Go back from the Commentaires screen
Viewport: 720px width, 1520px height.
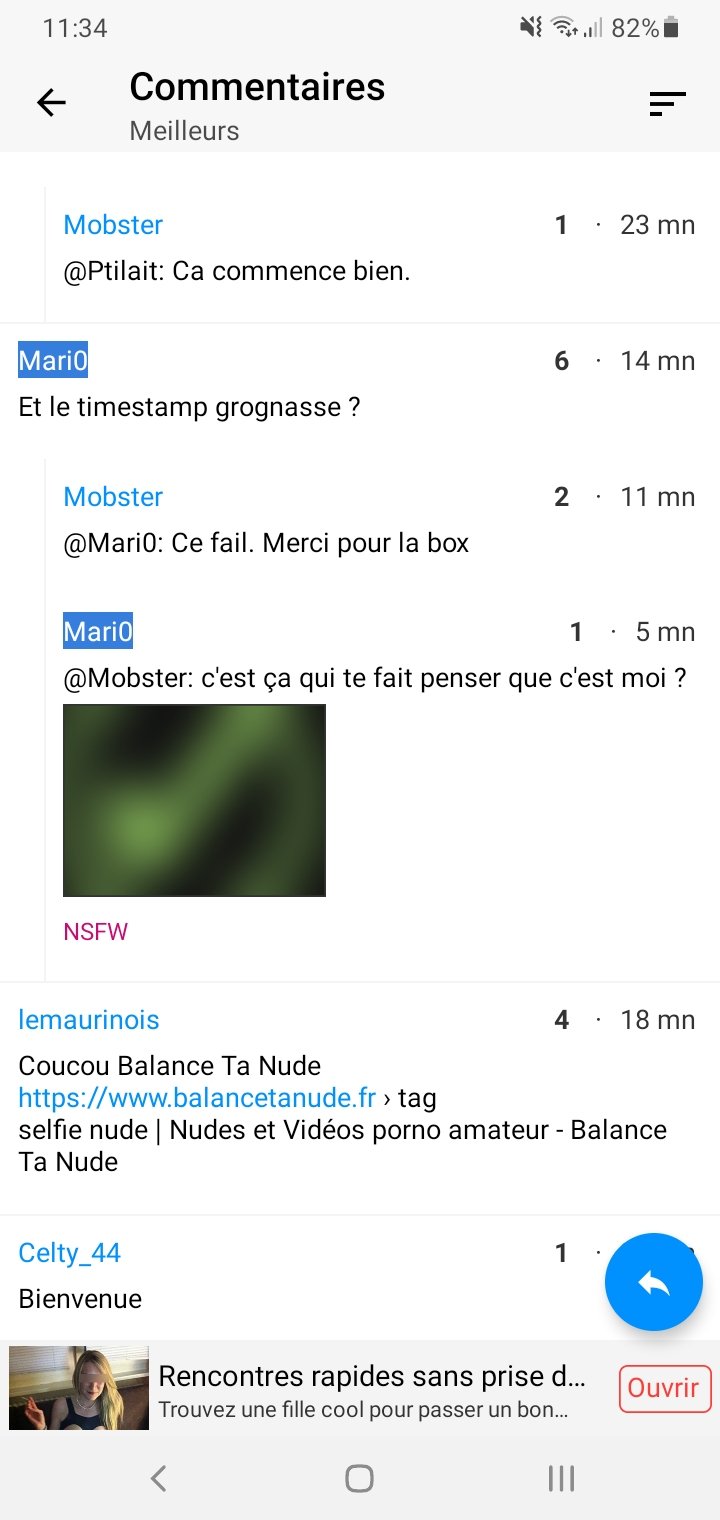[51, 103]
